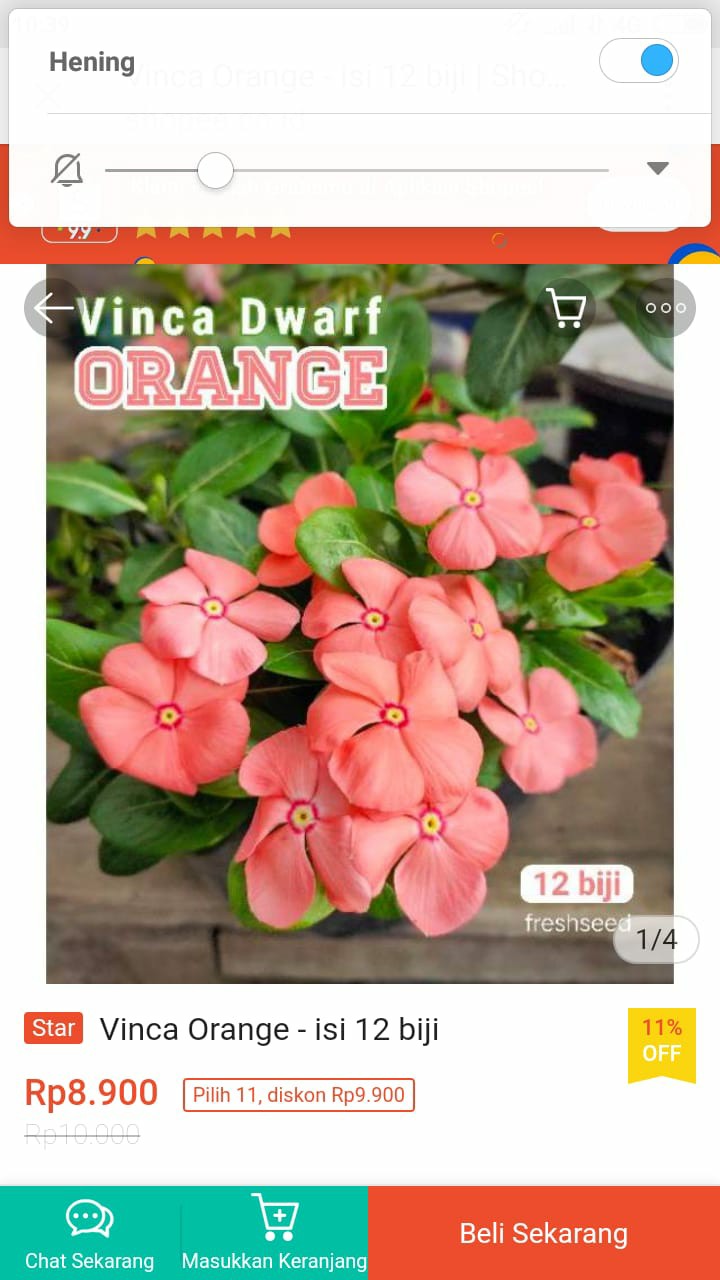Open the three-dot more options menu
Image resolution: width=720 pixels, height=1280 pixels.
(664, 308)
